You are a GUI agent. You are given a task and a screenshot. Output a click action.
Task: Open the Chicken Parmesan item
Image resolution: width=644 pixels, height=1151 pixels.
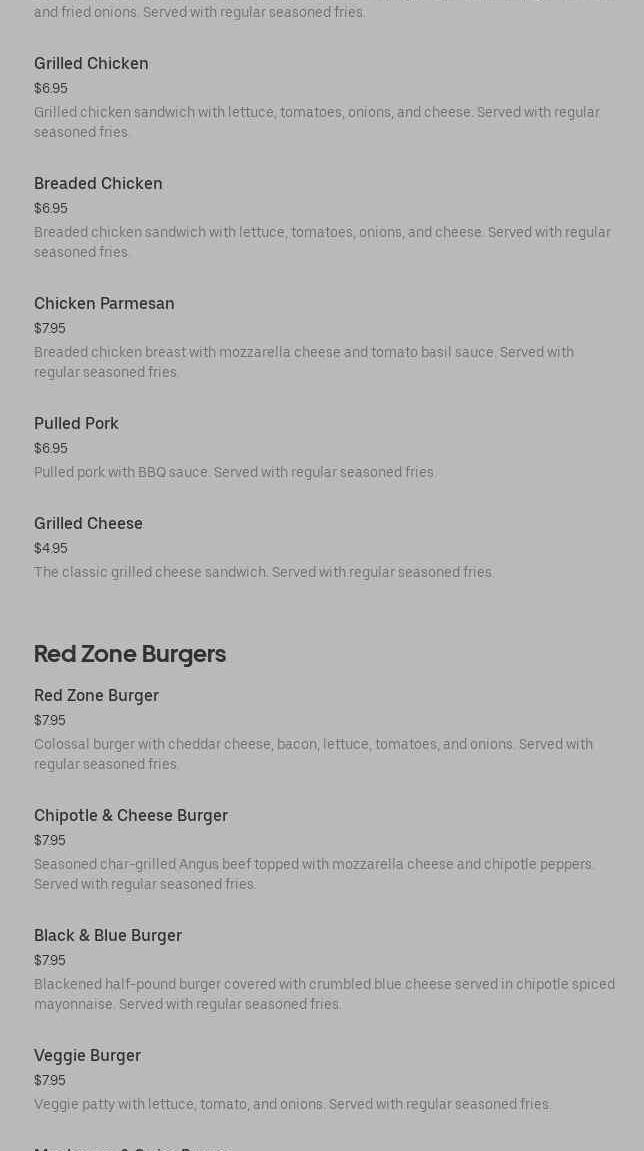104,304
